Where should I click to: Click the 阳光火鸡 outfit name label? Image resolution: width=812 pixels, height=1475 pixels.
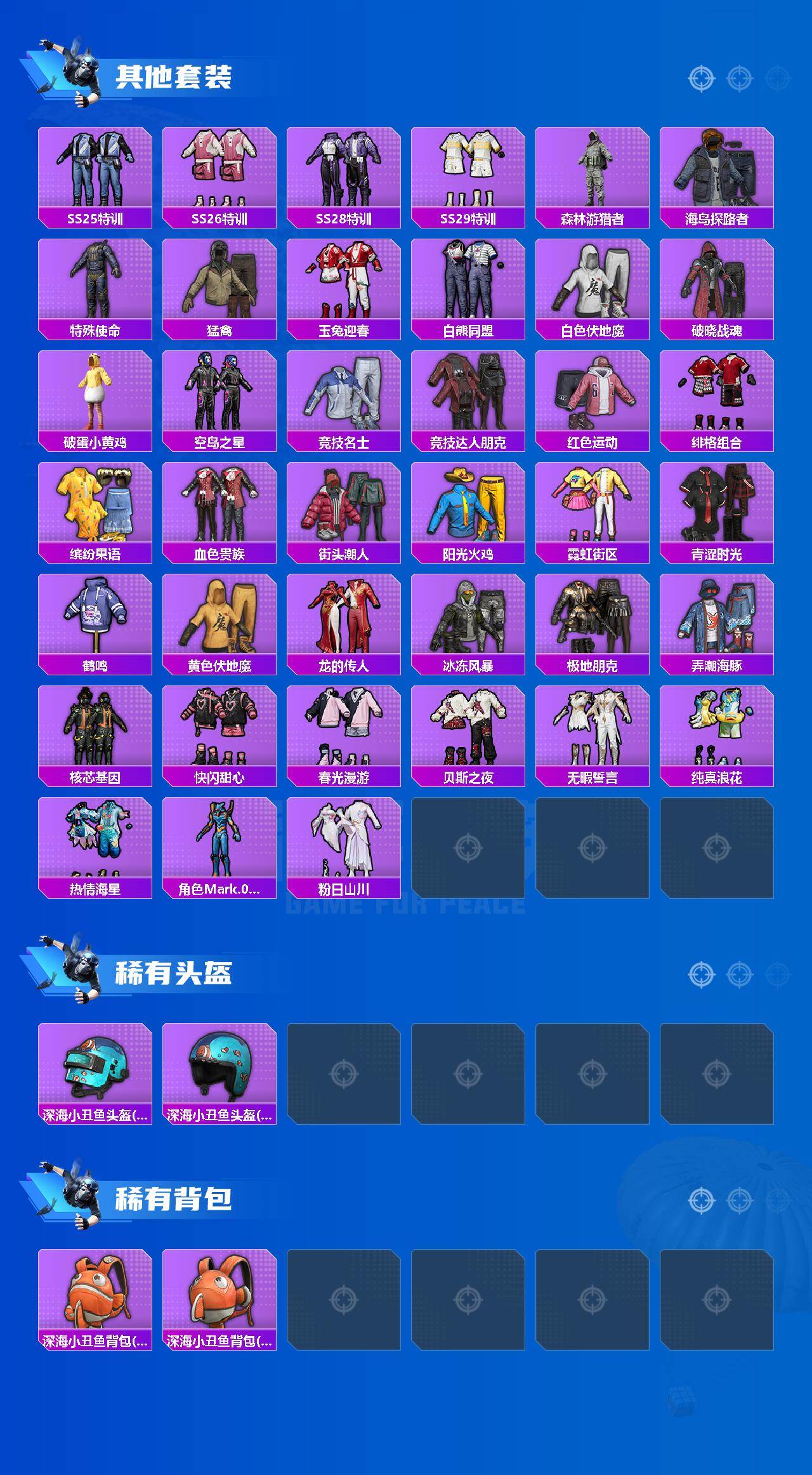coord(468,554)
